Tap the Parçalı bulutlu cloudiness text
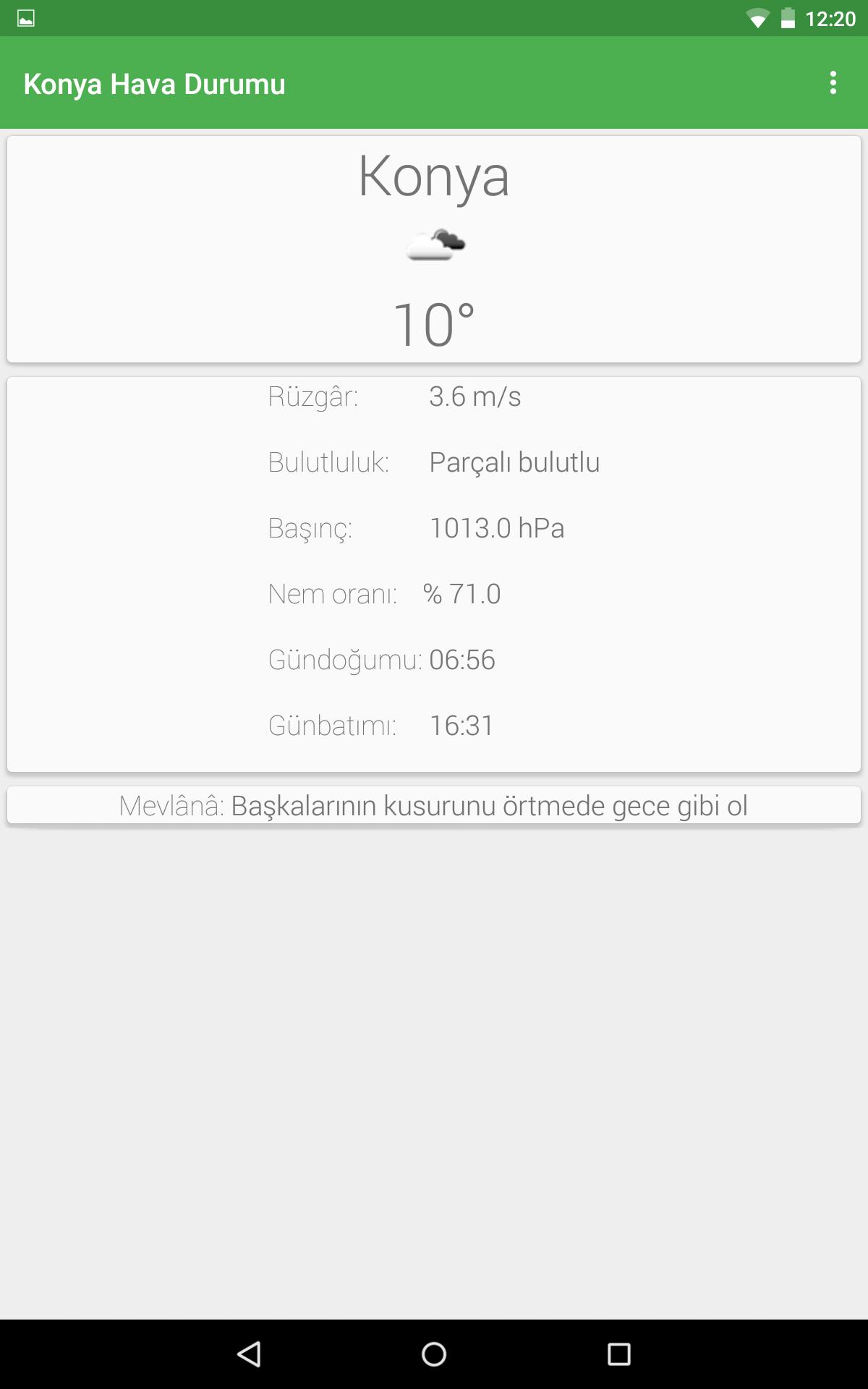The image size is (868, 1389). tap(514, 463)
